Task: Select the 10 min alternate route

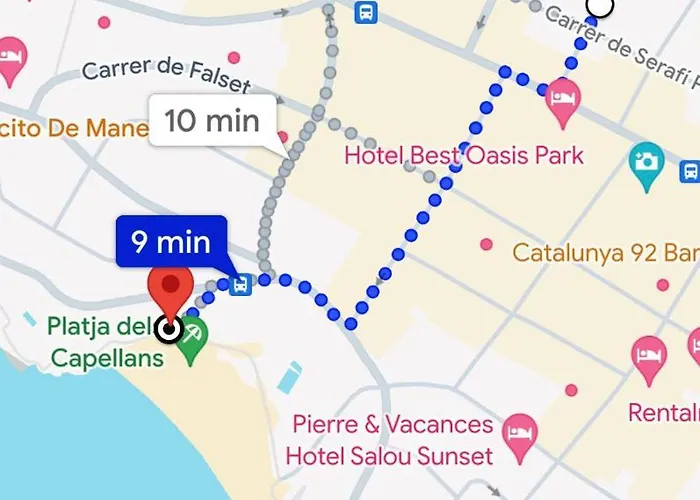Action: 211,122
